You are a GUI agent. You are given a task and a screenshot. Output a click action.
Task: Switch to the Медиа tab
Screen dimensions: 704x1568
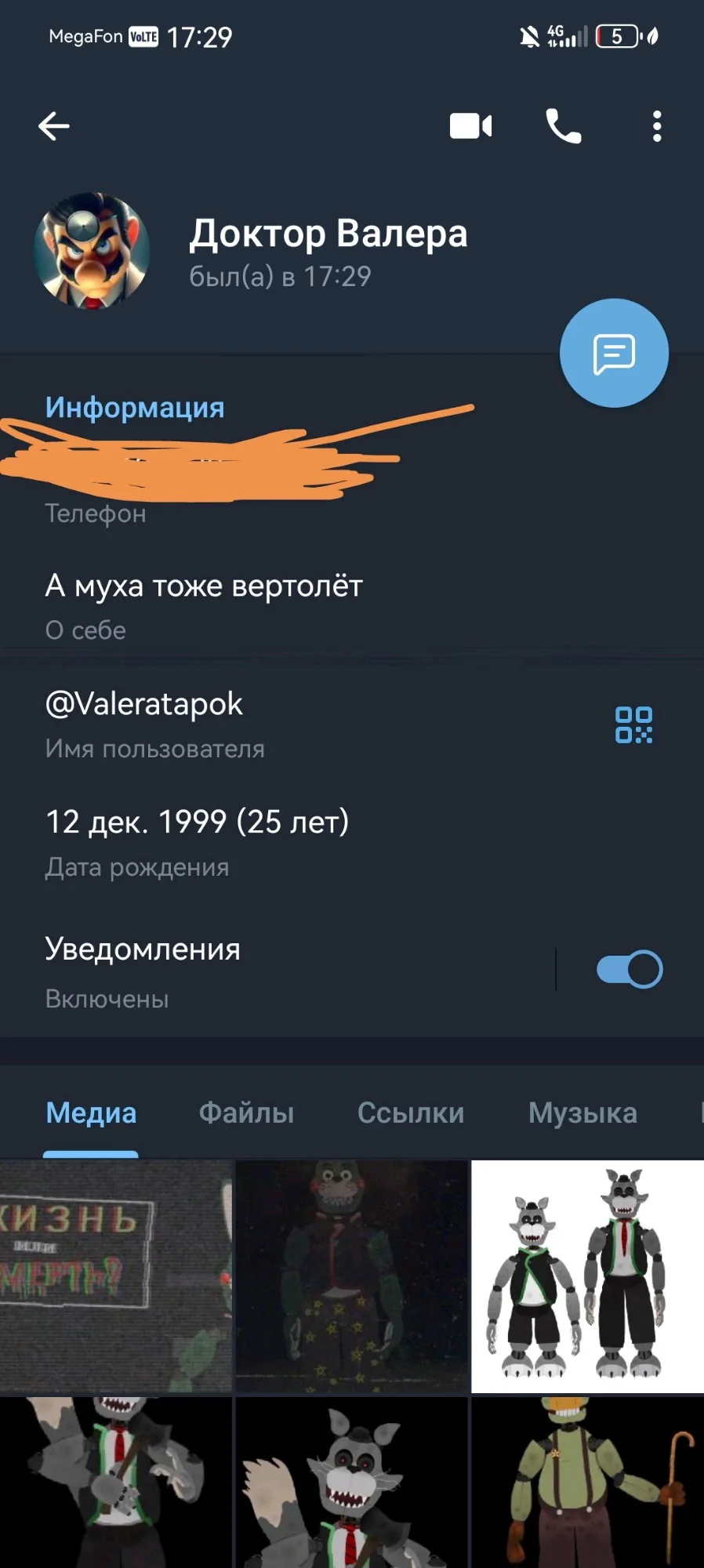91,1112
